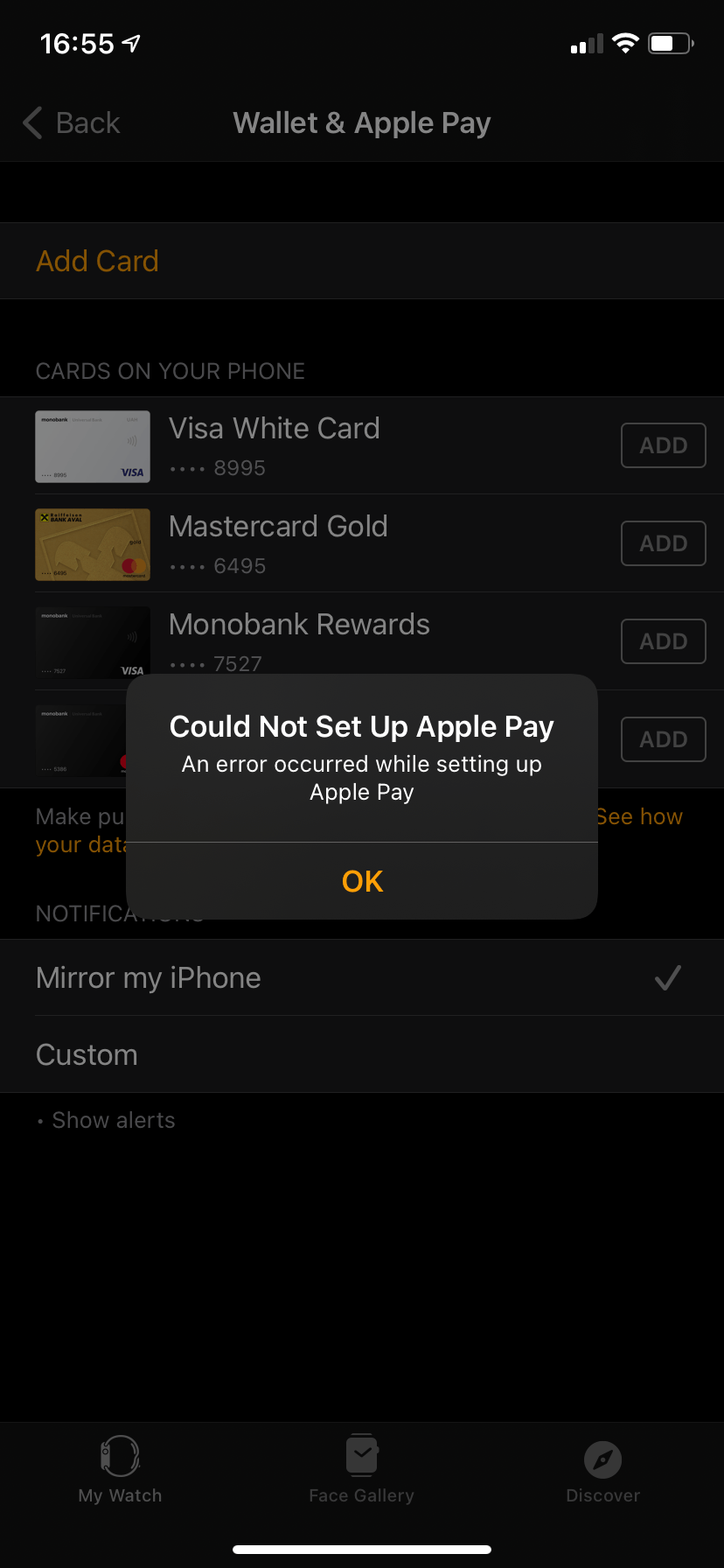724x1568 pixels.
Task: Tap the location arrow next to the time
Action: 129,41
